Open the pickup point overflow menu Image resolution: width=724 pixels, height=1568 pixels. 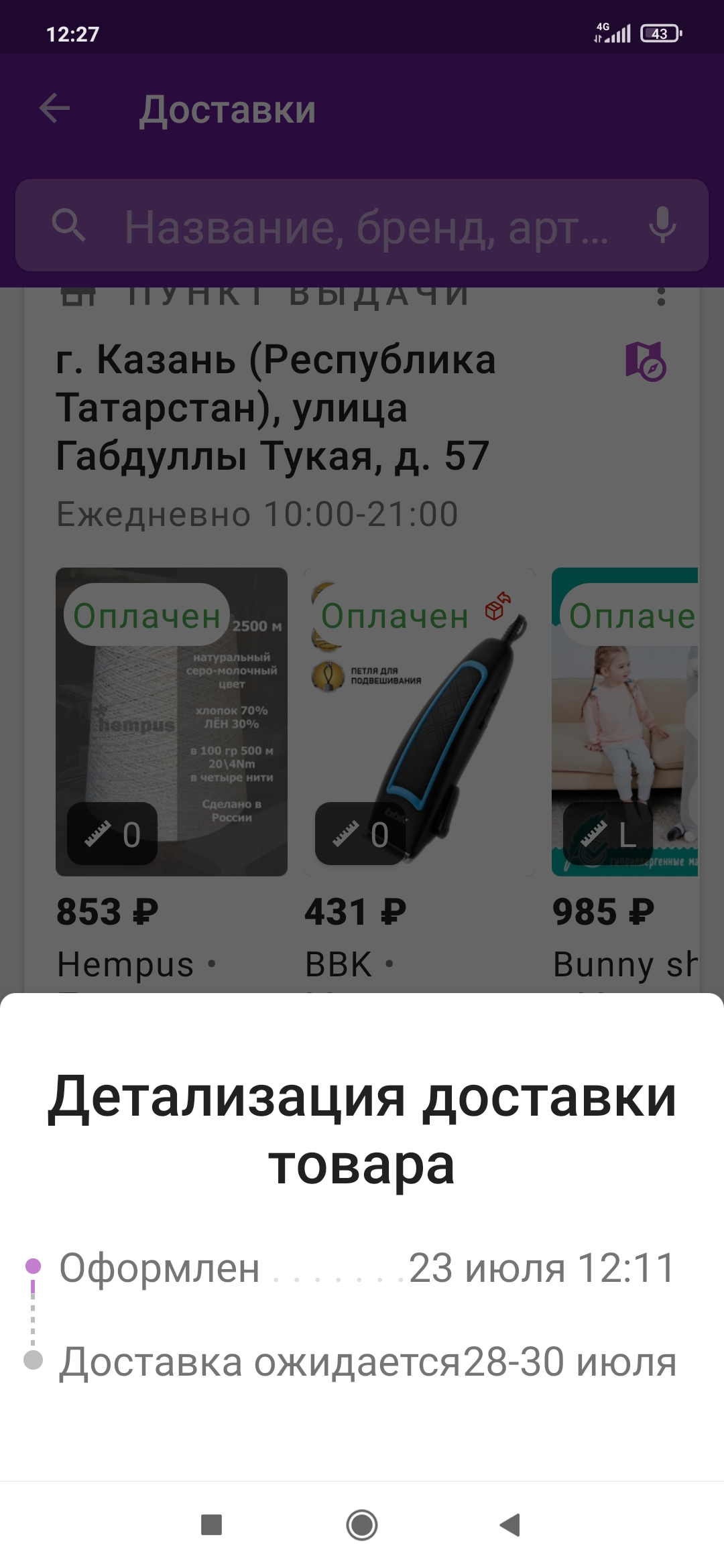[x=661, y=296]
